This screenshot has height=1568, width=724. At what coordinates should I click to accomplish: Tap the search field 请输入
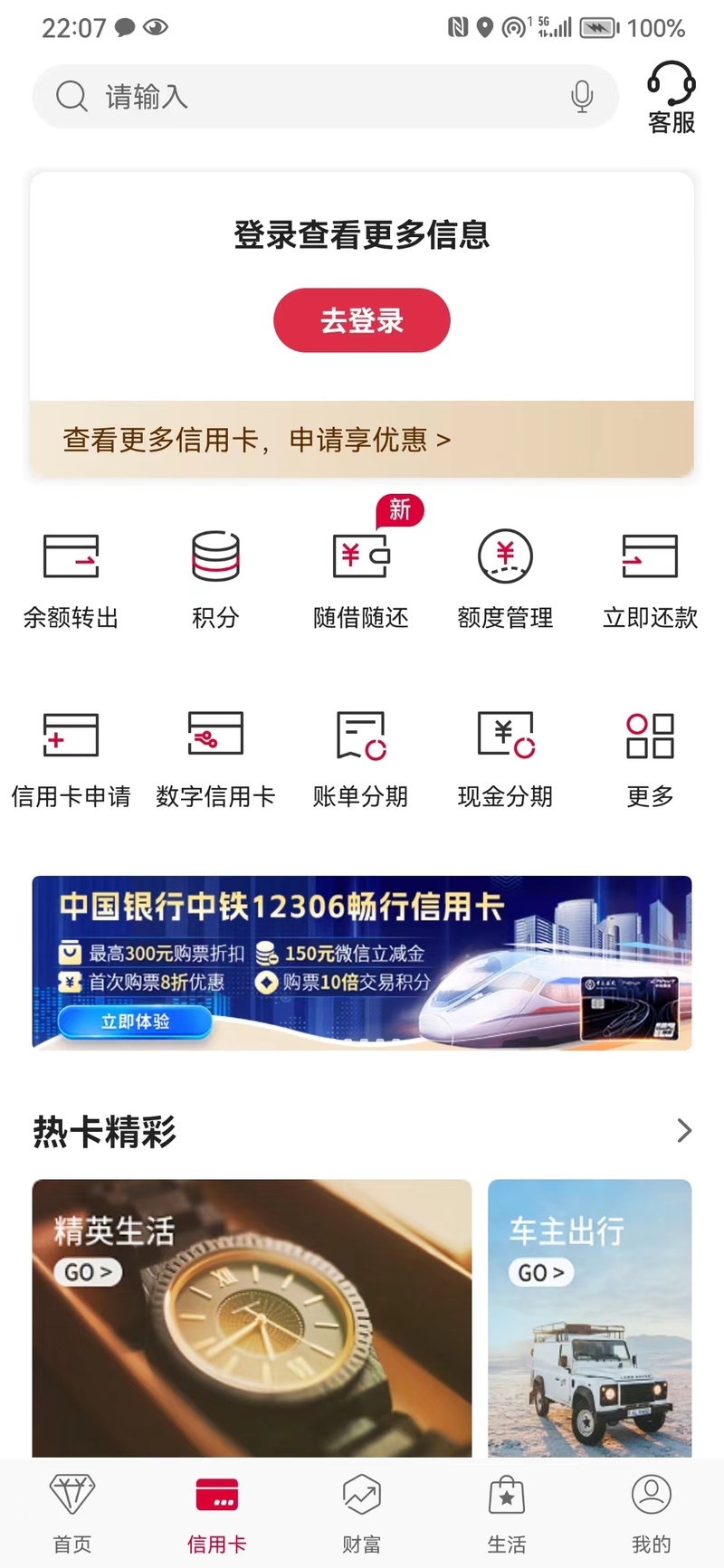pos(326,96)
